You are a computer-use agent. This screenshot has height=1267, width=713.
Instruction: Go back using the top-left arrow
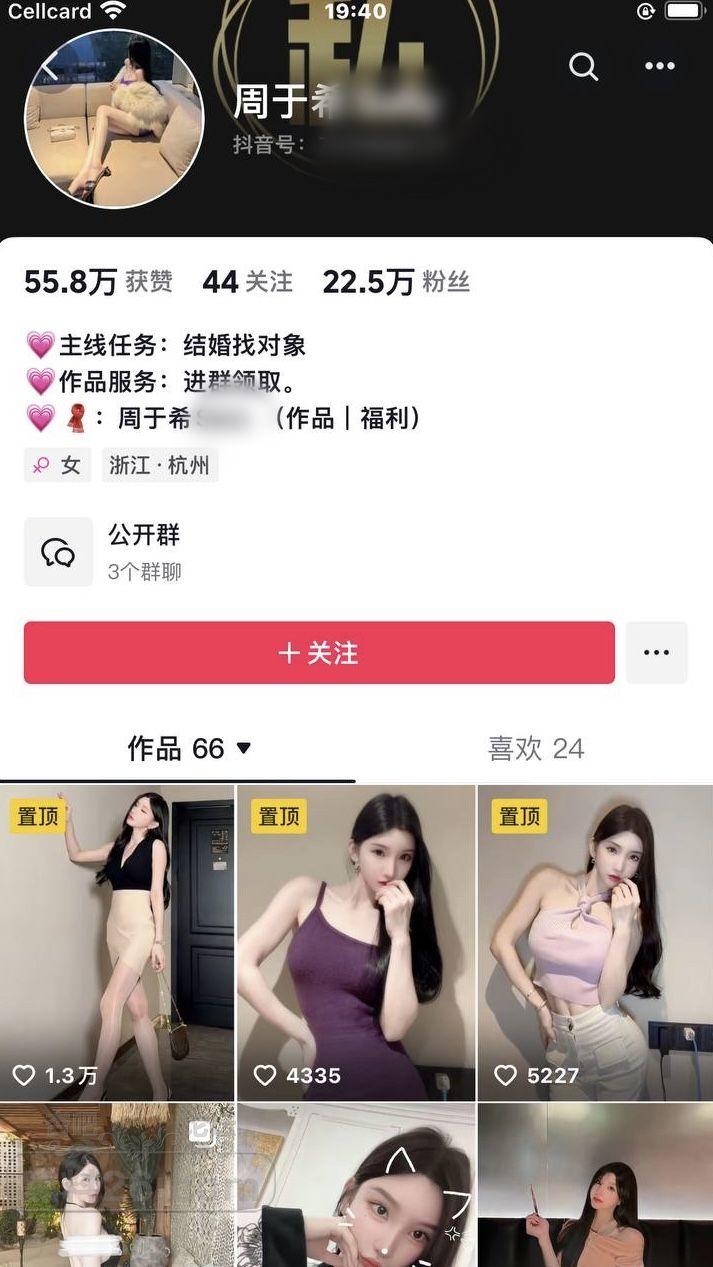50,68
